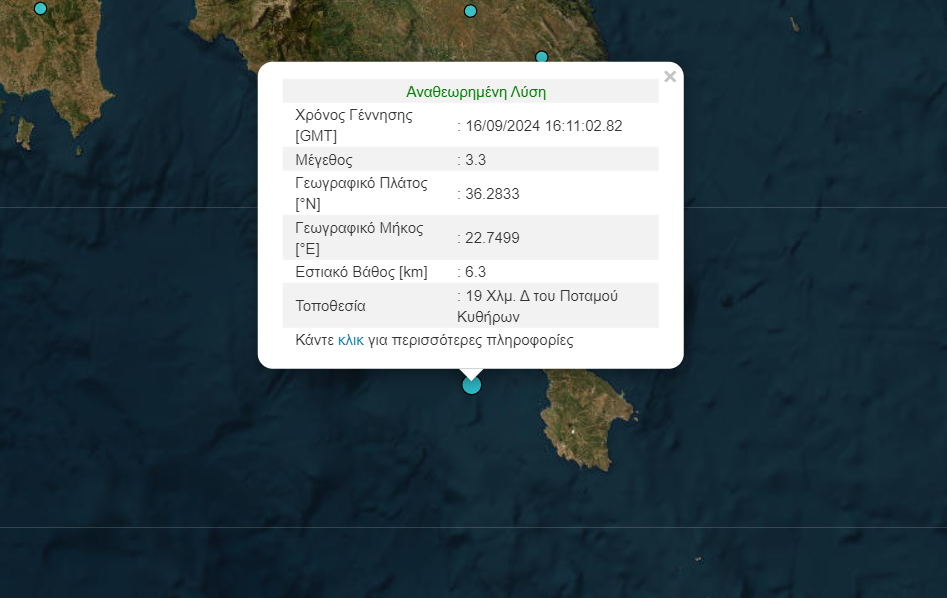Image resolution: width=947 pixels, height=598 pixels.
Task: Open the 'κλικ' link for more information
Action: point(351,340)
